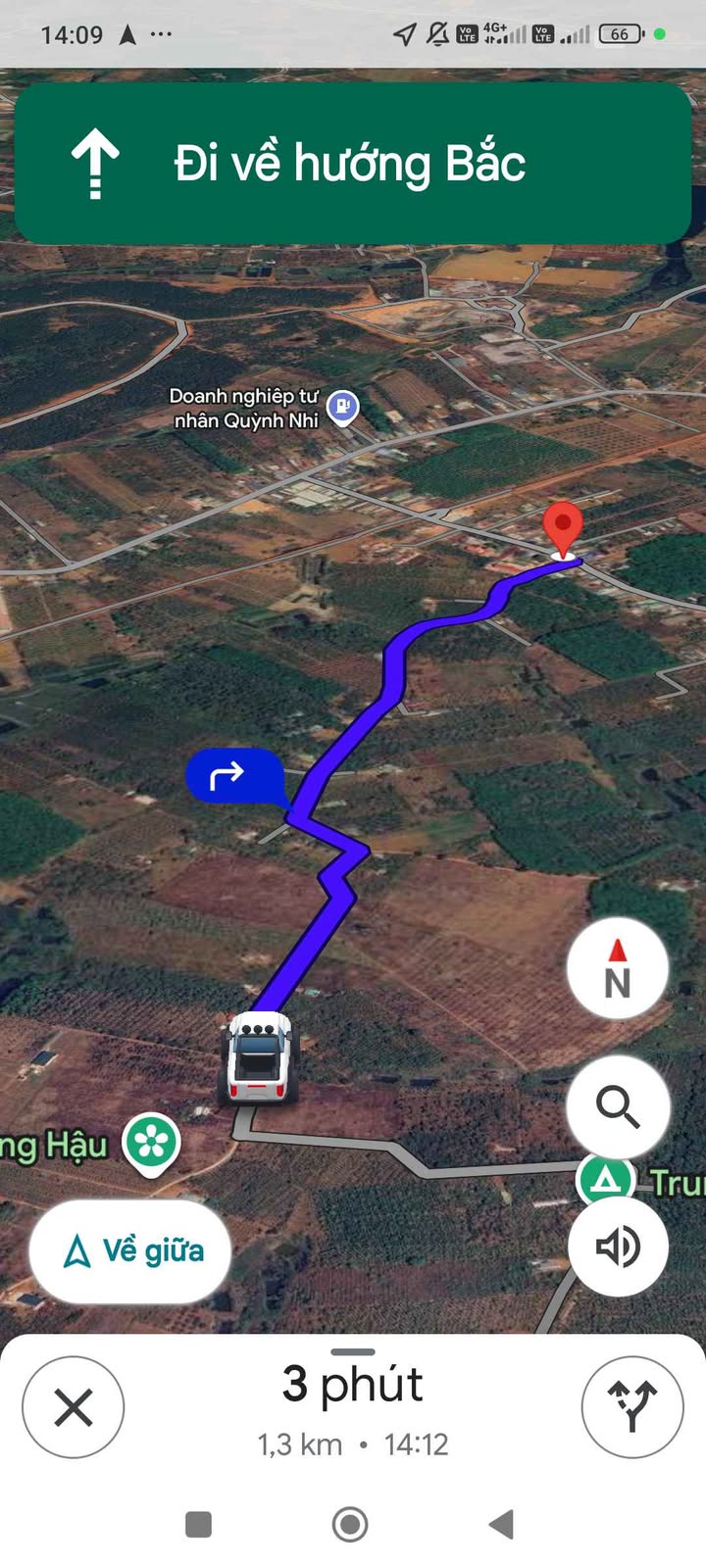
Task: Tap the right-turn bubble on the route
Action: pyautogui.click(x=233, y=776)
